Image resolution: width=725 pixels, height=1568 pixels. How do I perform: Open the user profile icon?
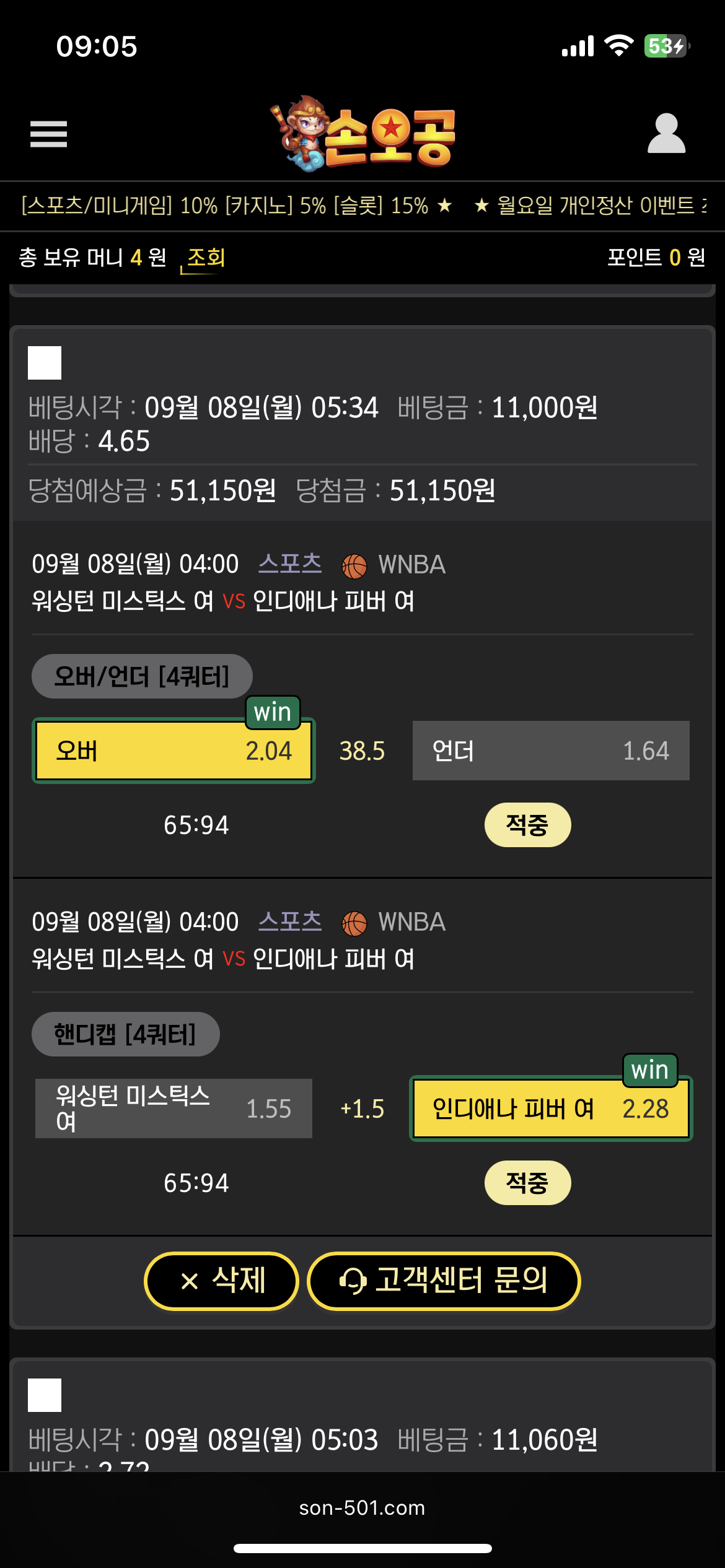[x=666, y=133]
